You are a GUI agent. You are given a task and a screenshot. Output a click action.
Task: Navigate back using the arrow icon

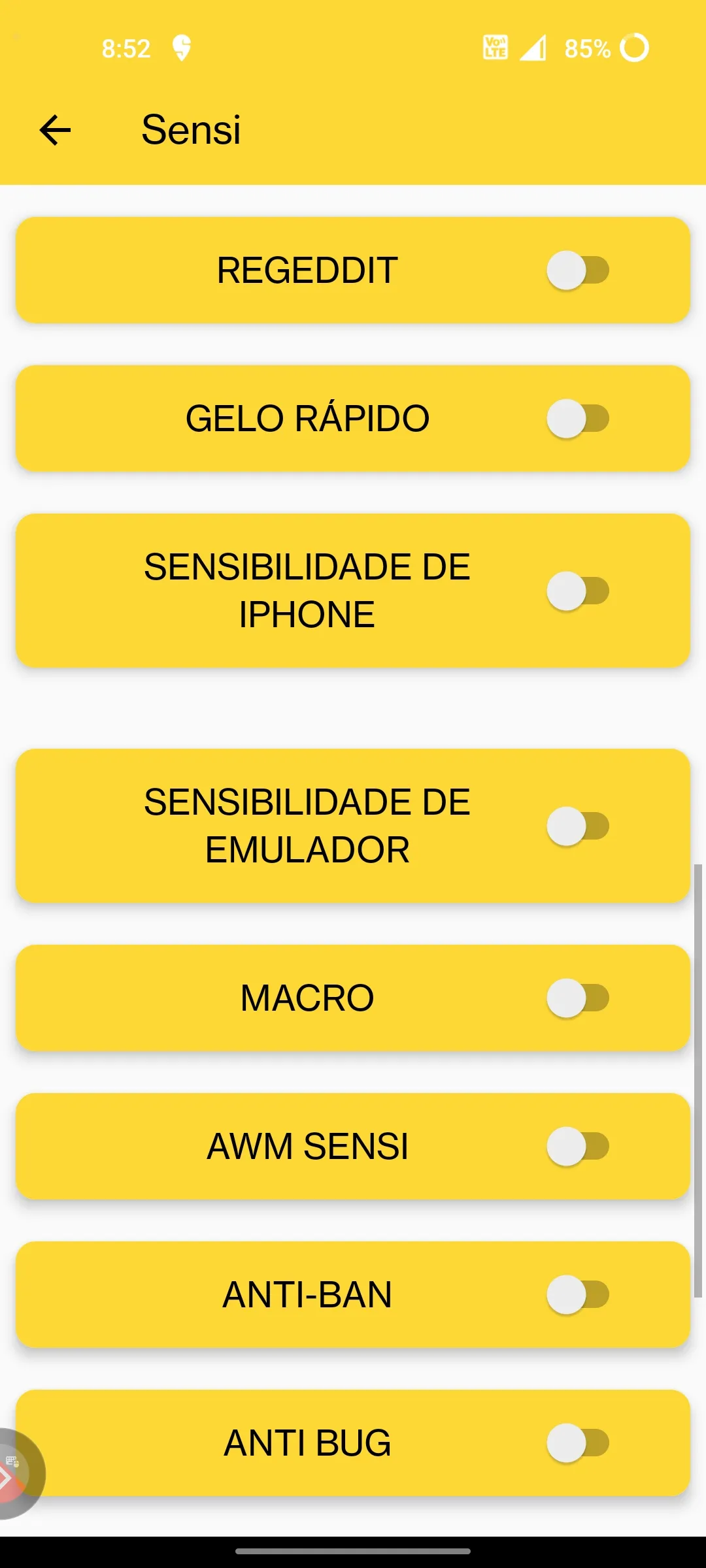55,130
